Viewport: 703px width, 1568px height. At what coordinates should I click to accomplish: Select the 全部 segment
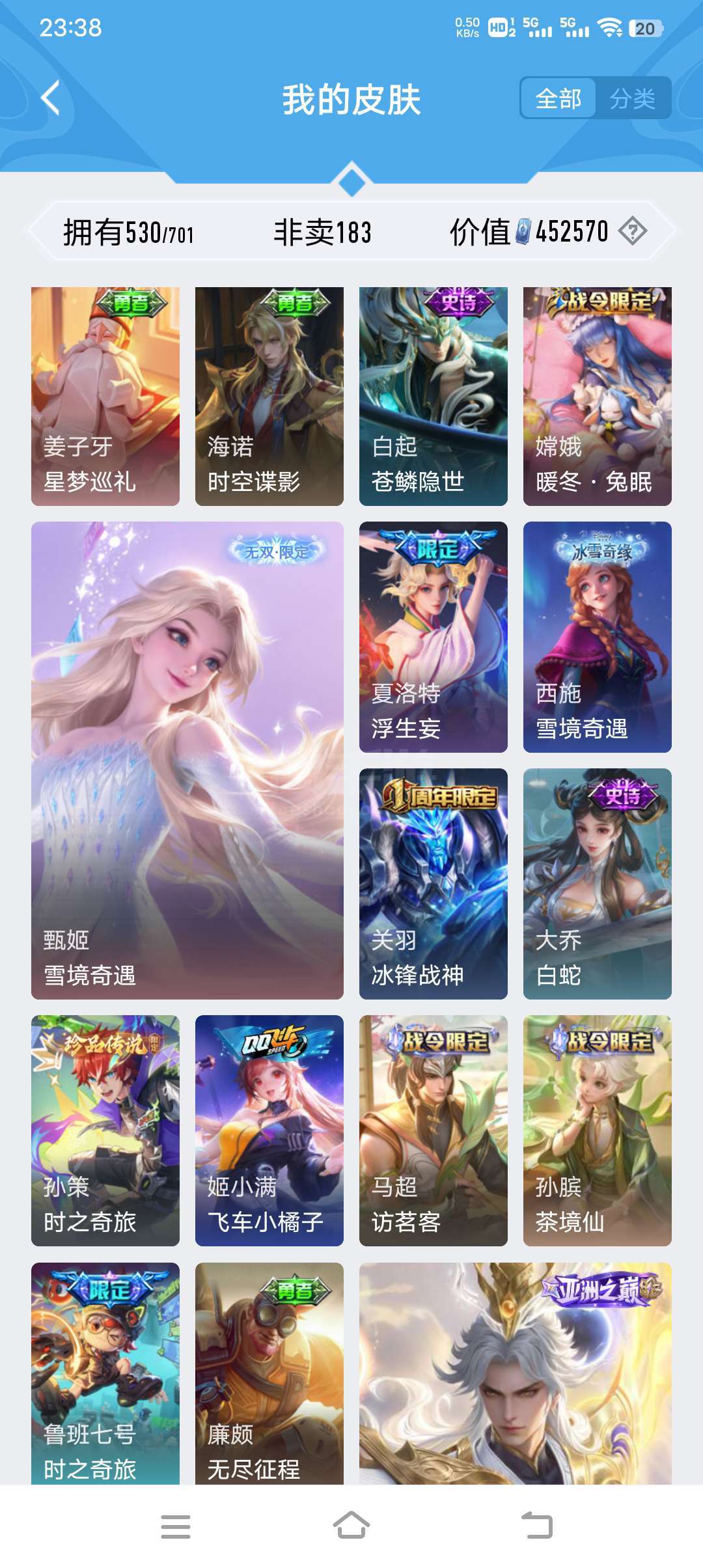pos(558,99)
